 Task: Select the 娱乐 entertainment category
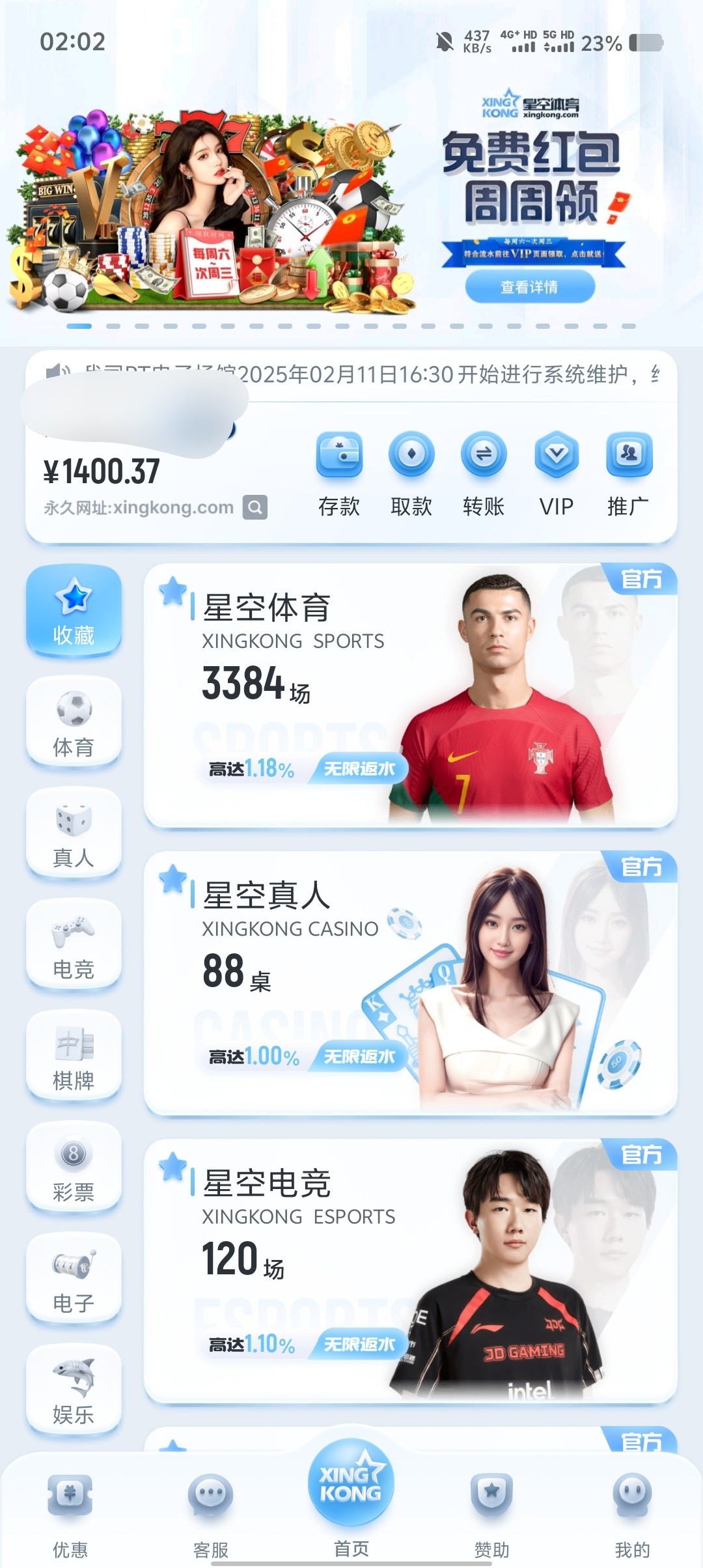(x=74, y=1391)
